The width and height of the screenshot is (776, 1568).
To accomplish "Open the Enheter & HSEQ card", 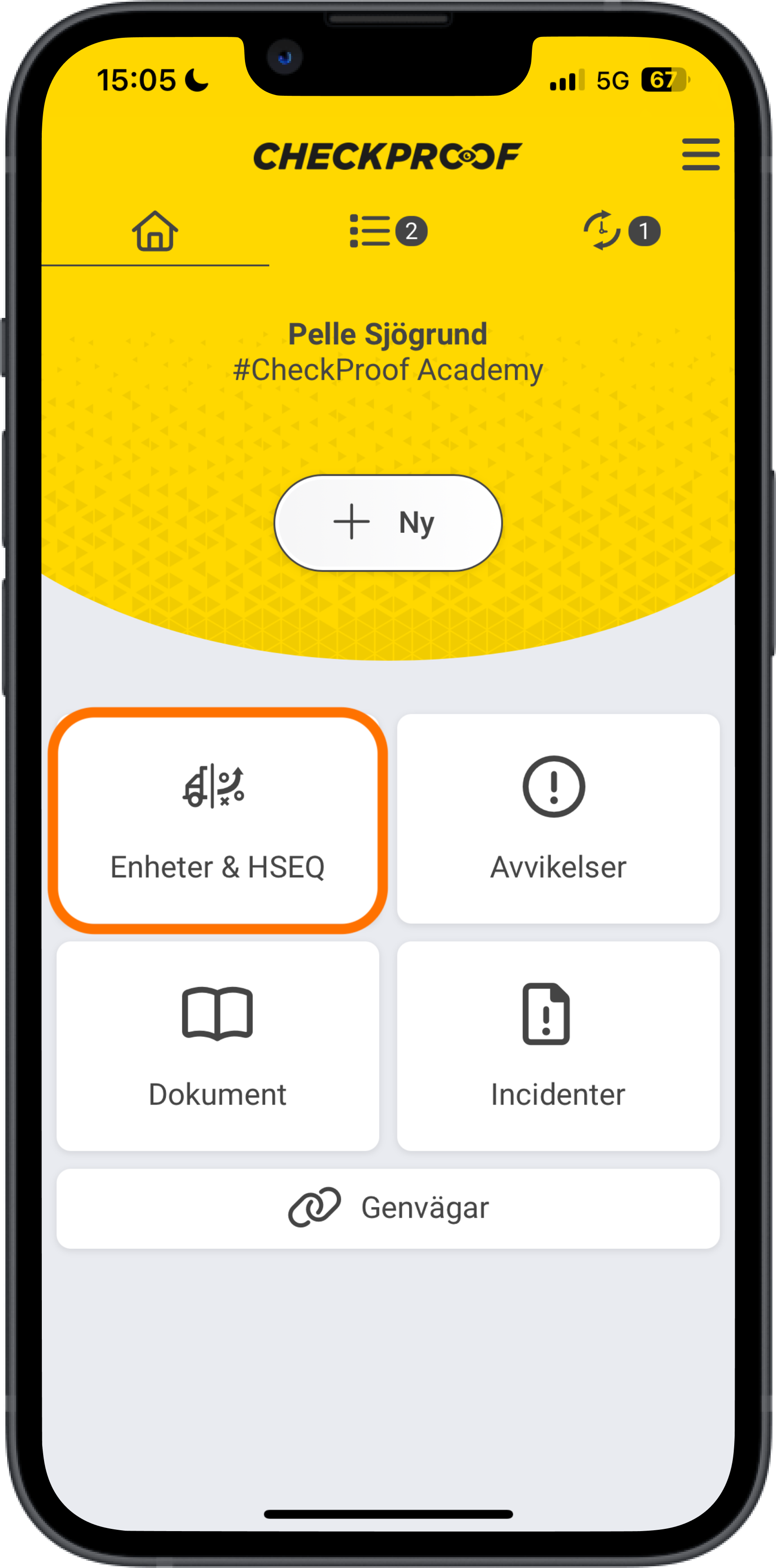I will [x=217, y=819].
